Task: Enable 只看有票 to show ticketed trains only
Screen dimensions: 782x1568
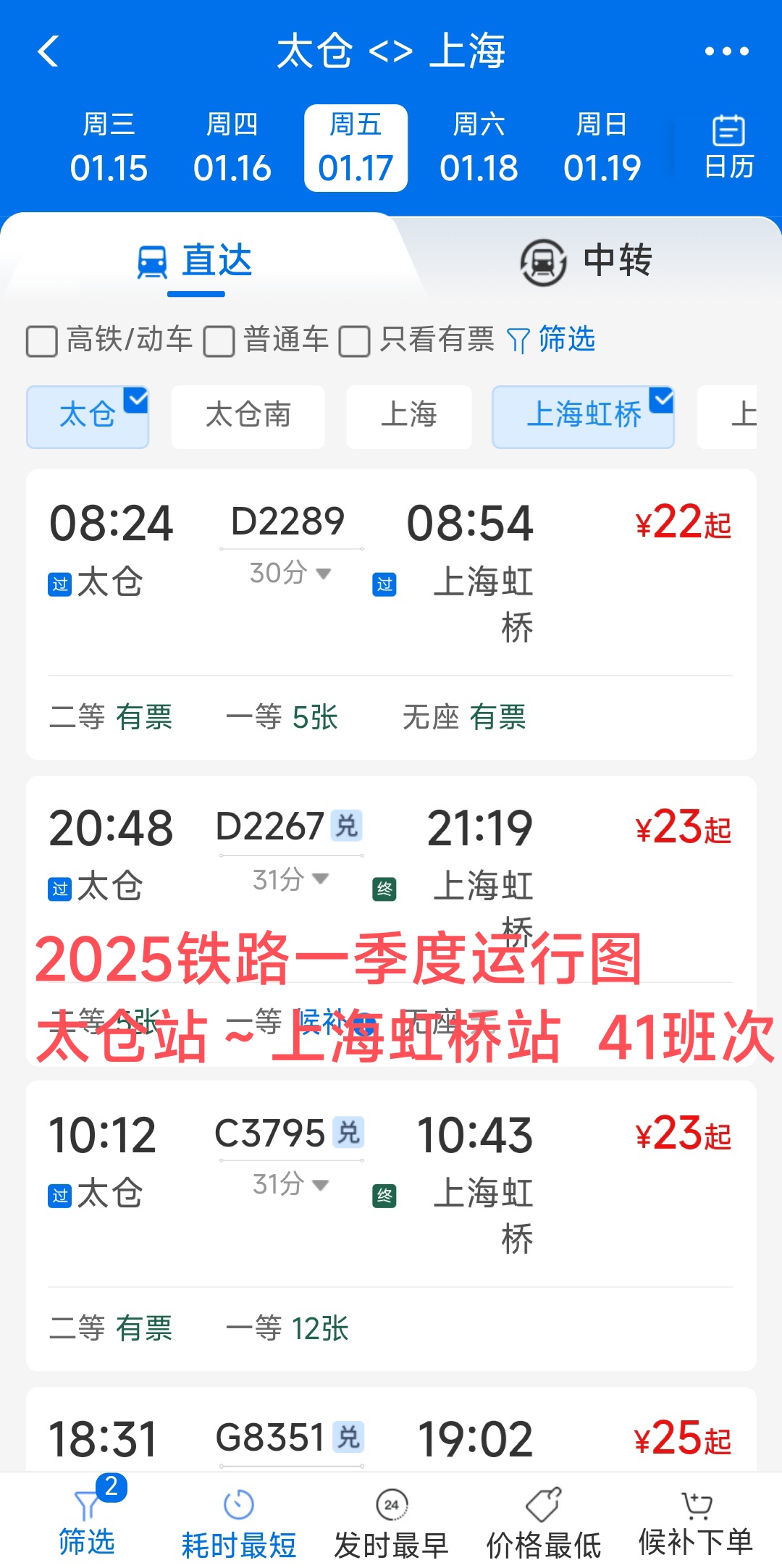Action: click(354, 340)
